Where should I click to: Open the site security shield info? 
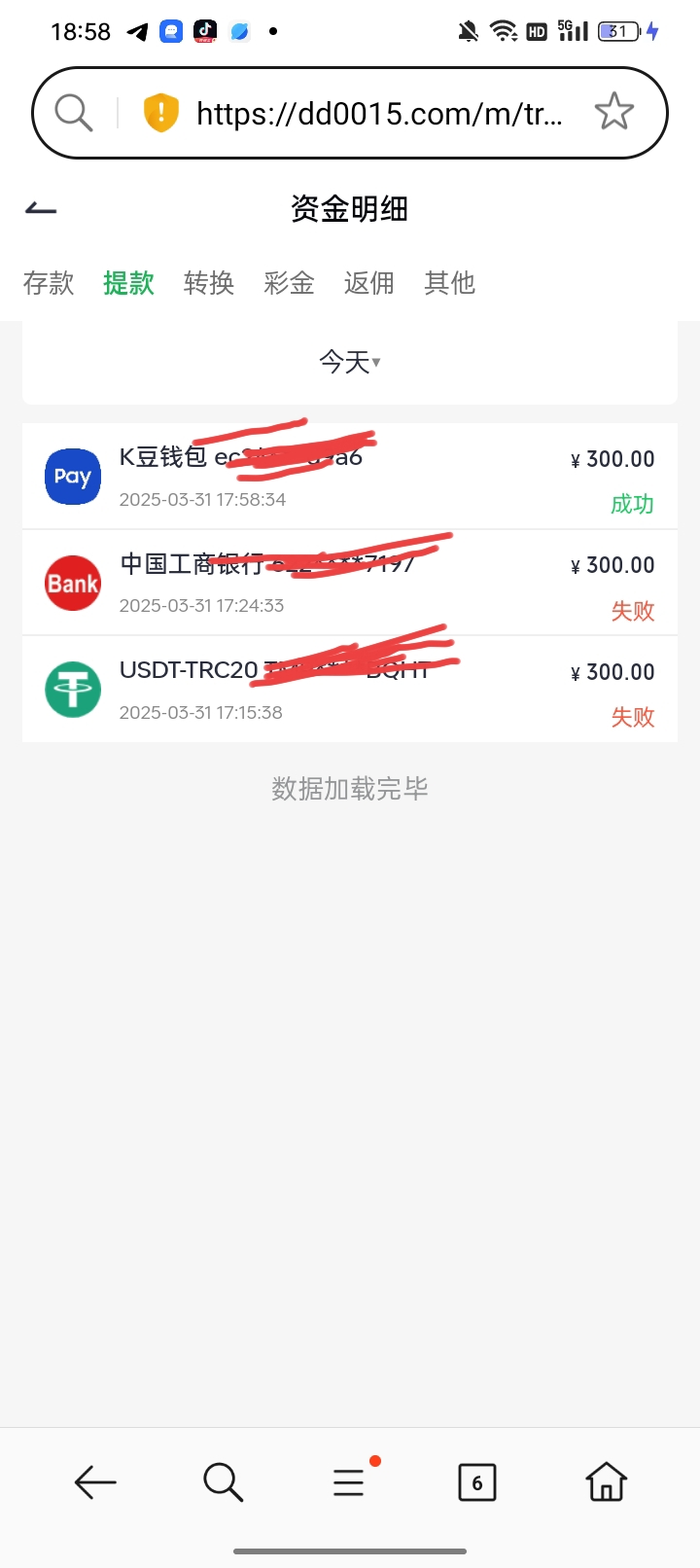pyautogui.click(x=161, y=113)
